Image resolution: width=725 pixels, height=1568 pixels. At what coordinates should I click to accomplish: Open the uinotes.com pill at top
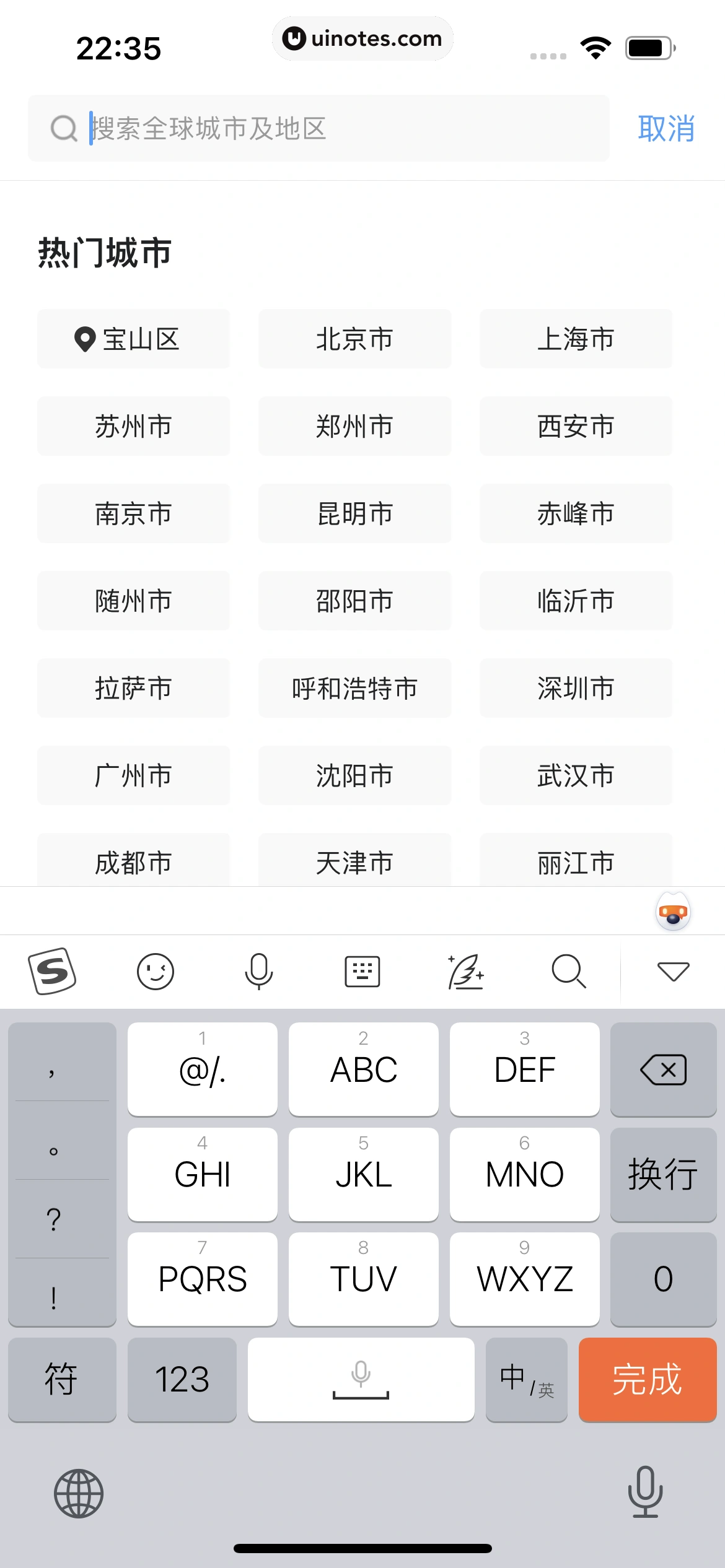click(362, 38)
